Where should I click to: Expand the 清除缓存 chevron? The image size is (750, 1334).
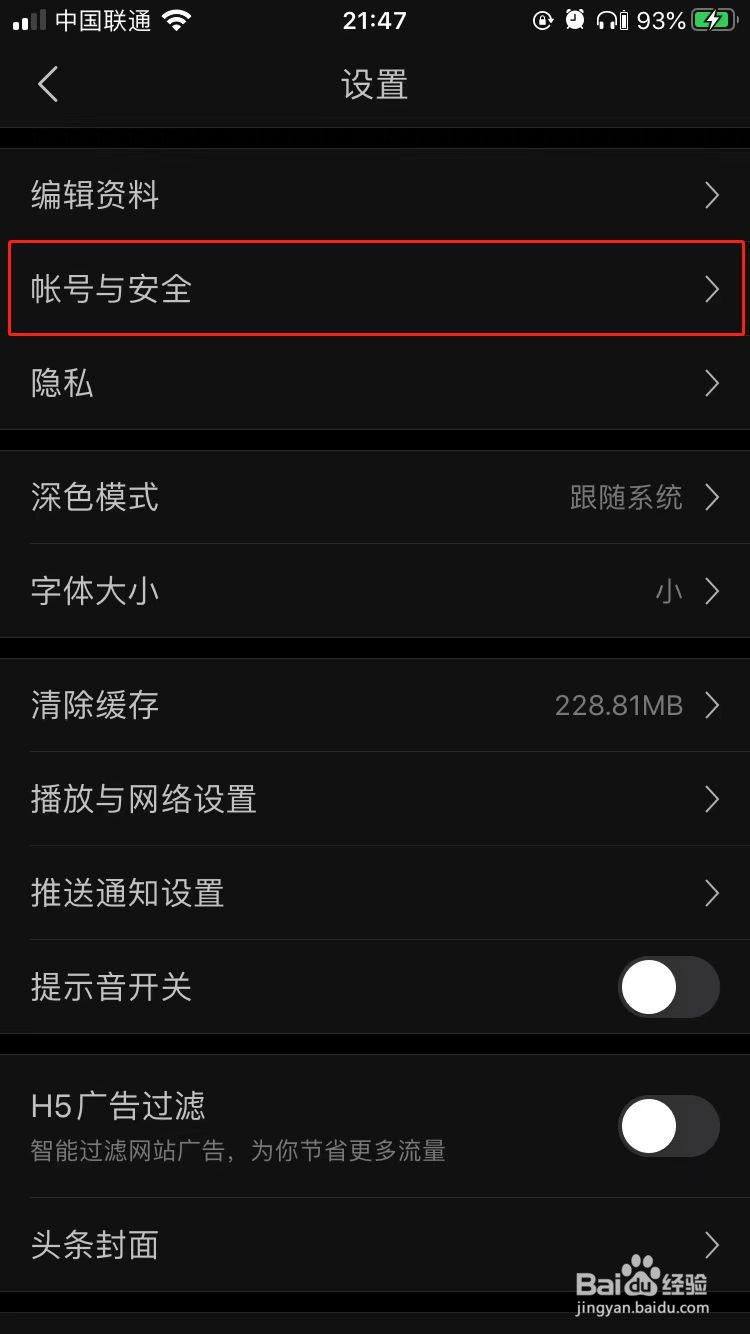tap(711, 705)
